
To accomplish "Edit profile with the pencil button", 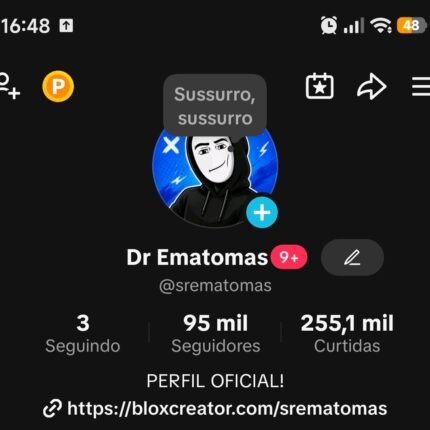I will [352, 258].
